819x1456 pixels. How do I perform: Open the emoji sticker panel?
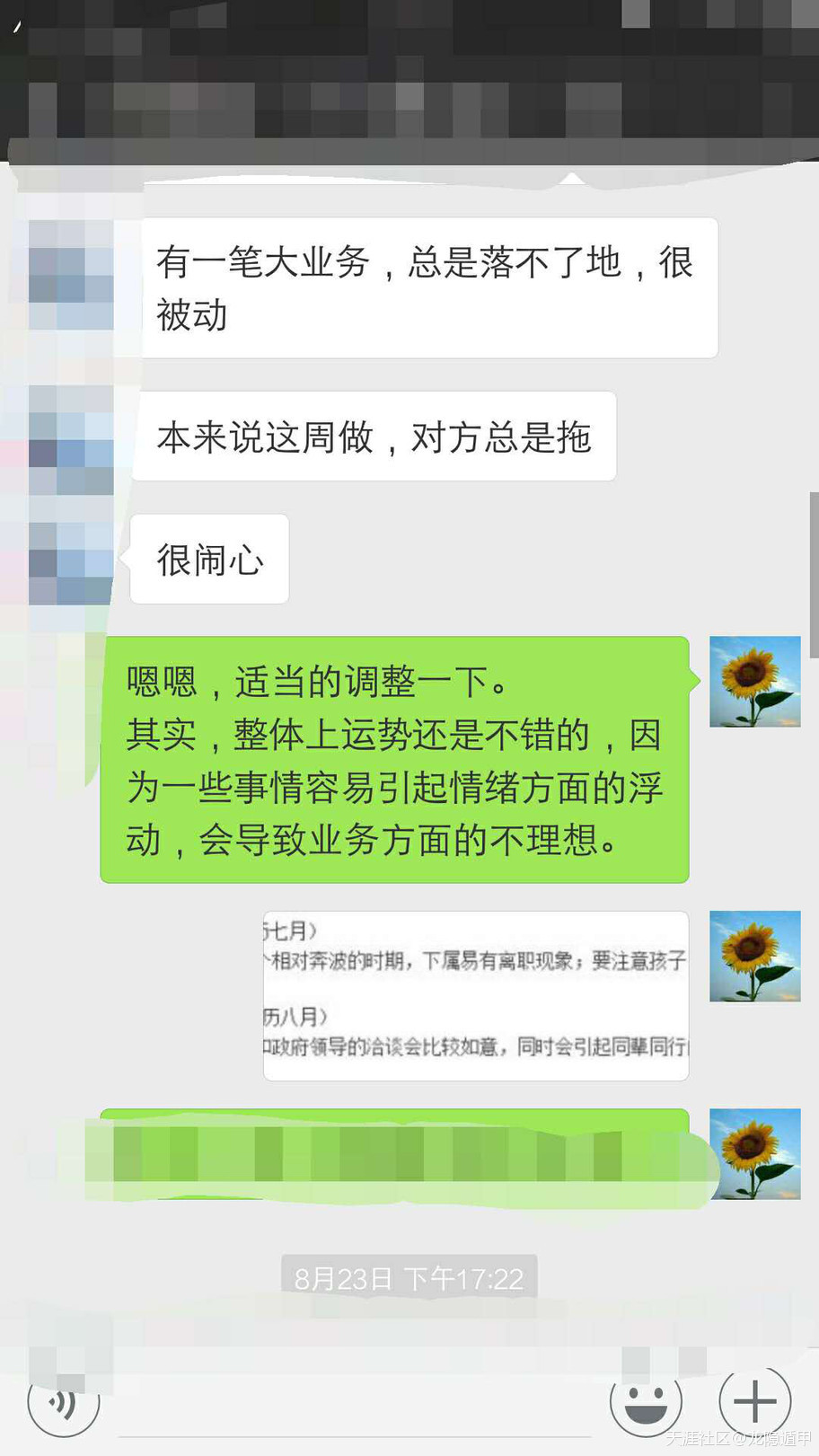coord(646,1403)
